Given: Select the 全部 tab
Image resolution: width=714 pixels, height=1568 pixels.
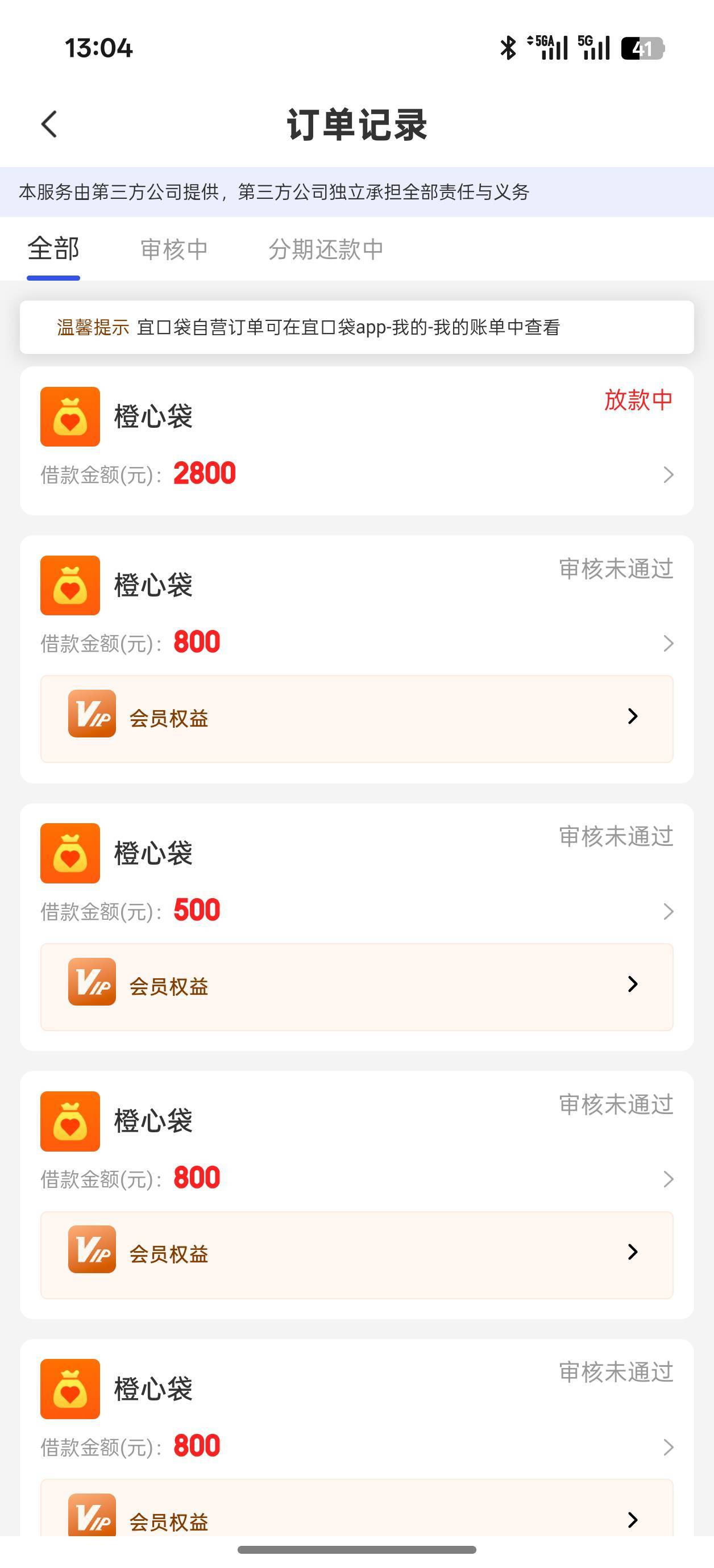Looking at the screenshot, I should point(53,249).
